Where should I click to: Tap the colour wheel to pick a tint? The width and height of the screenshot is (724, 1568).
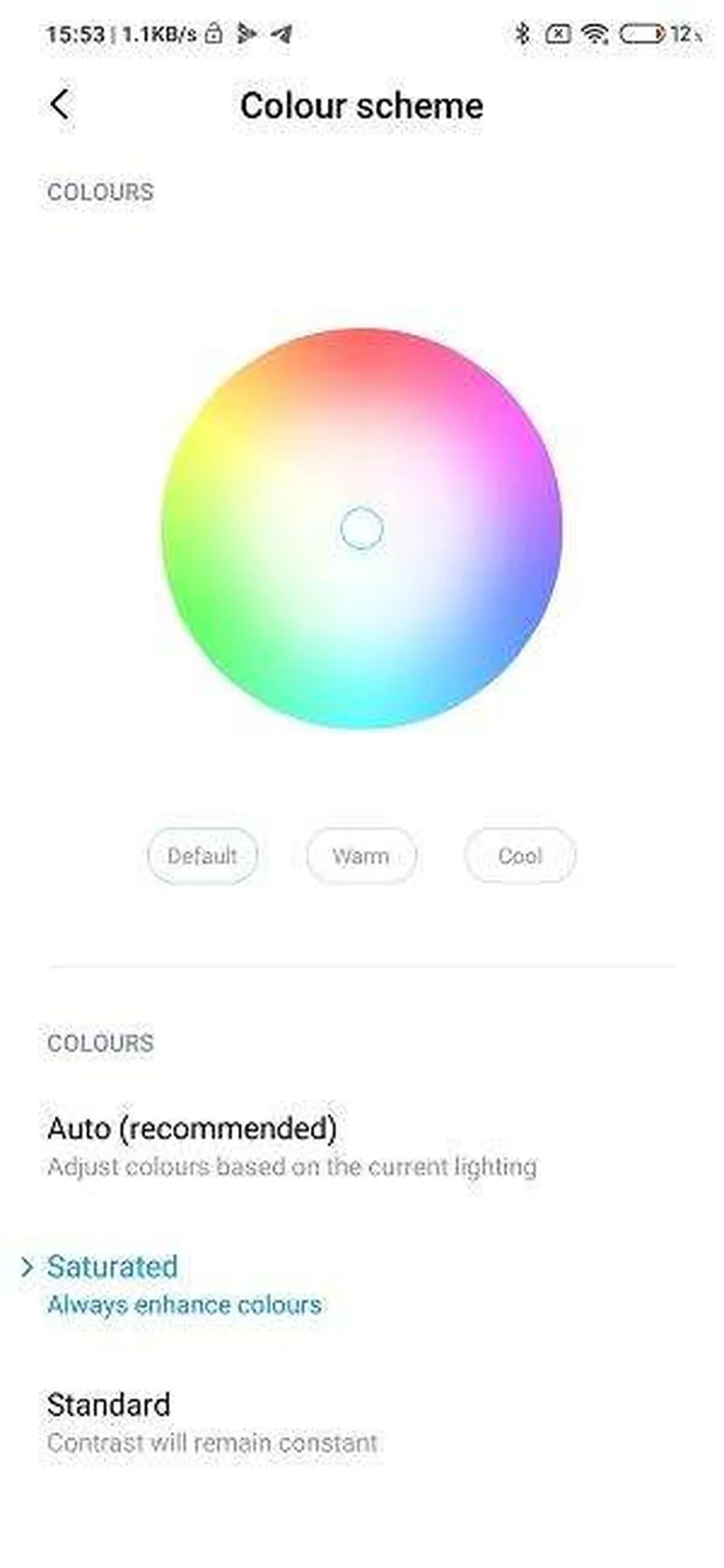coord(361,528)
